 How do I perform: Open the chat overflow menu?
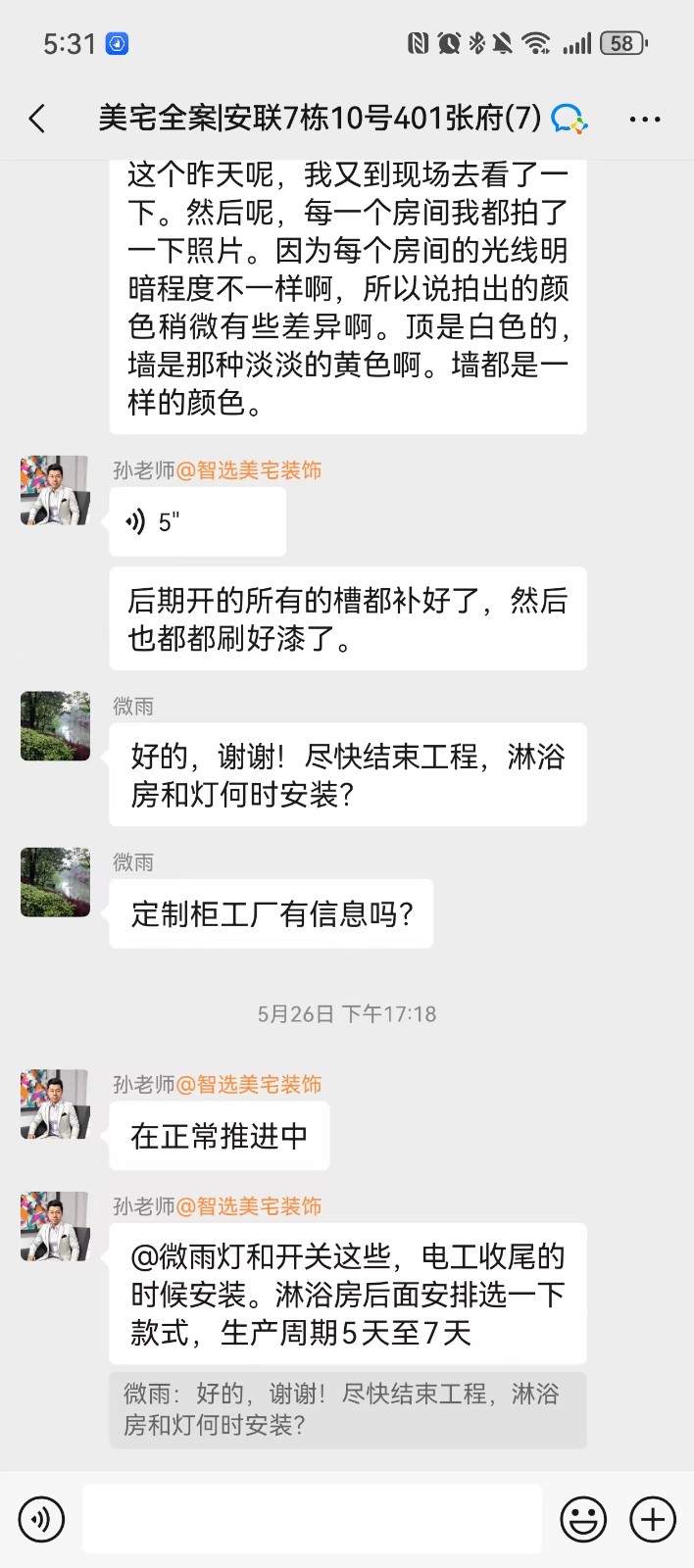644,120
